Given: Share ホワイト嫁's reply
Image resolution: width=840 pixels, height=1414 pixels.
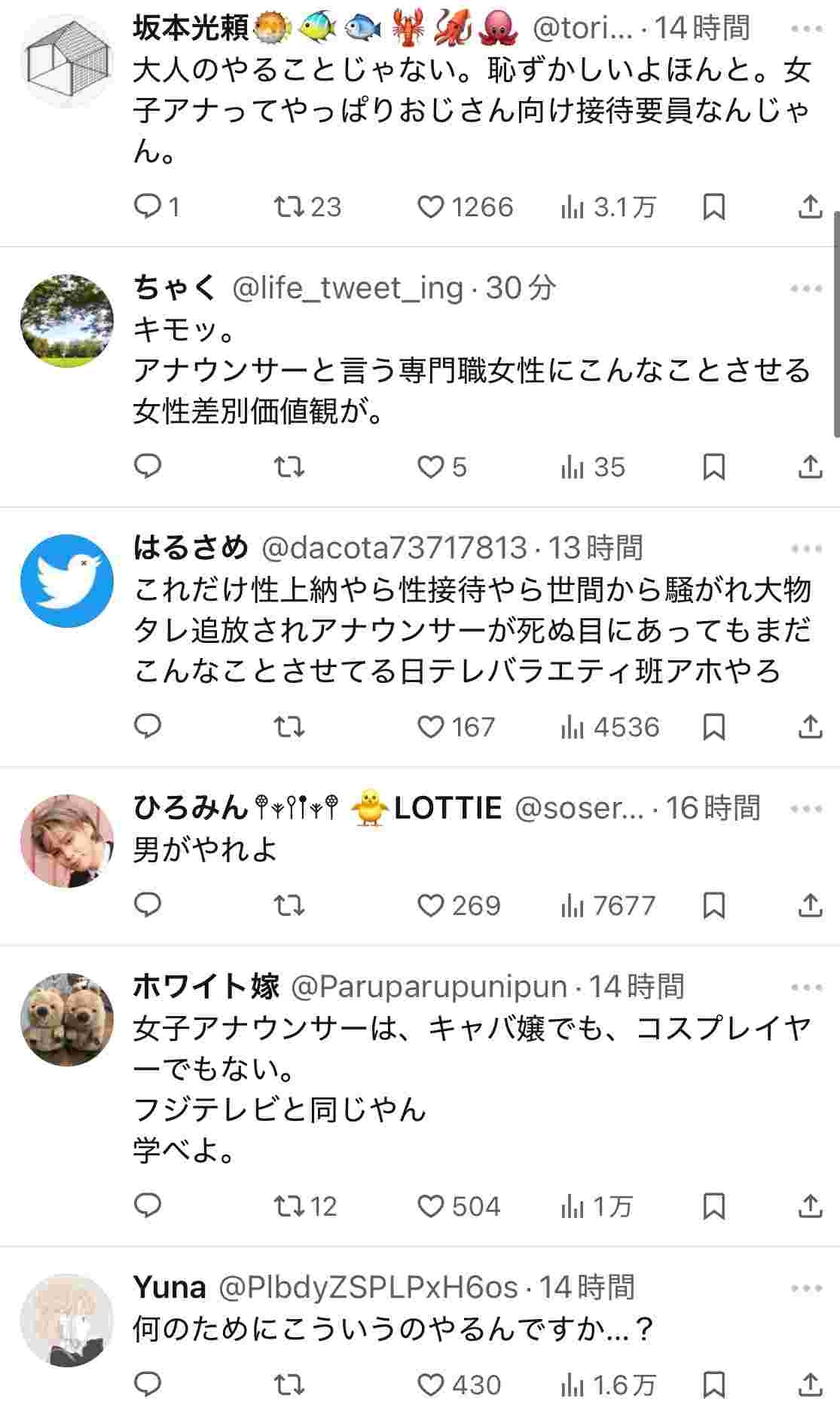Looking at the screenshot, I should (810, 1207).
